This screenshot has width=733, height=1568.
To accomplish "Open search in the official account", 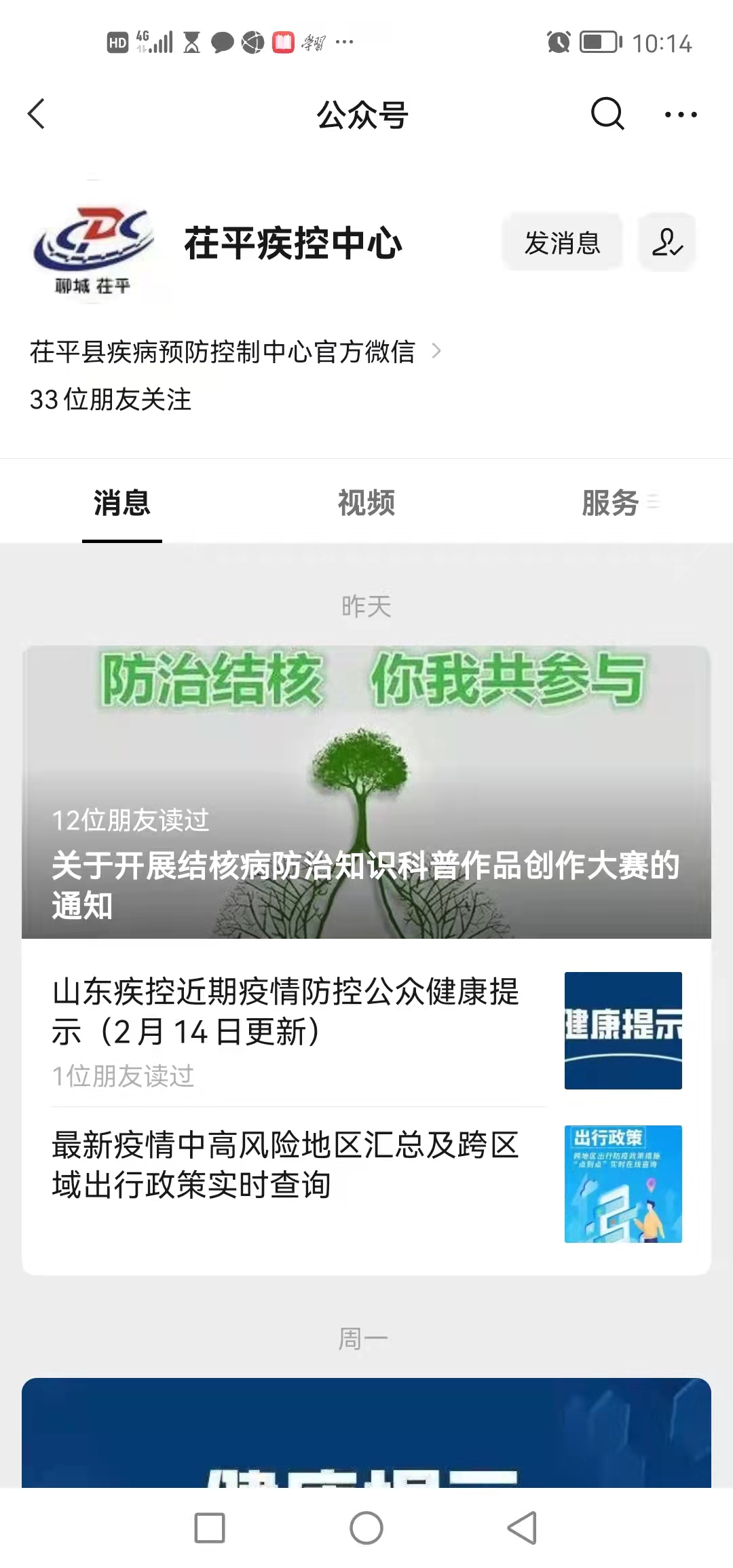I will click(x=607, y=114).
